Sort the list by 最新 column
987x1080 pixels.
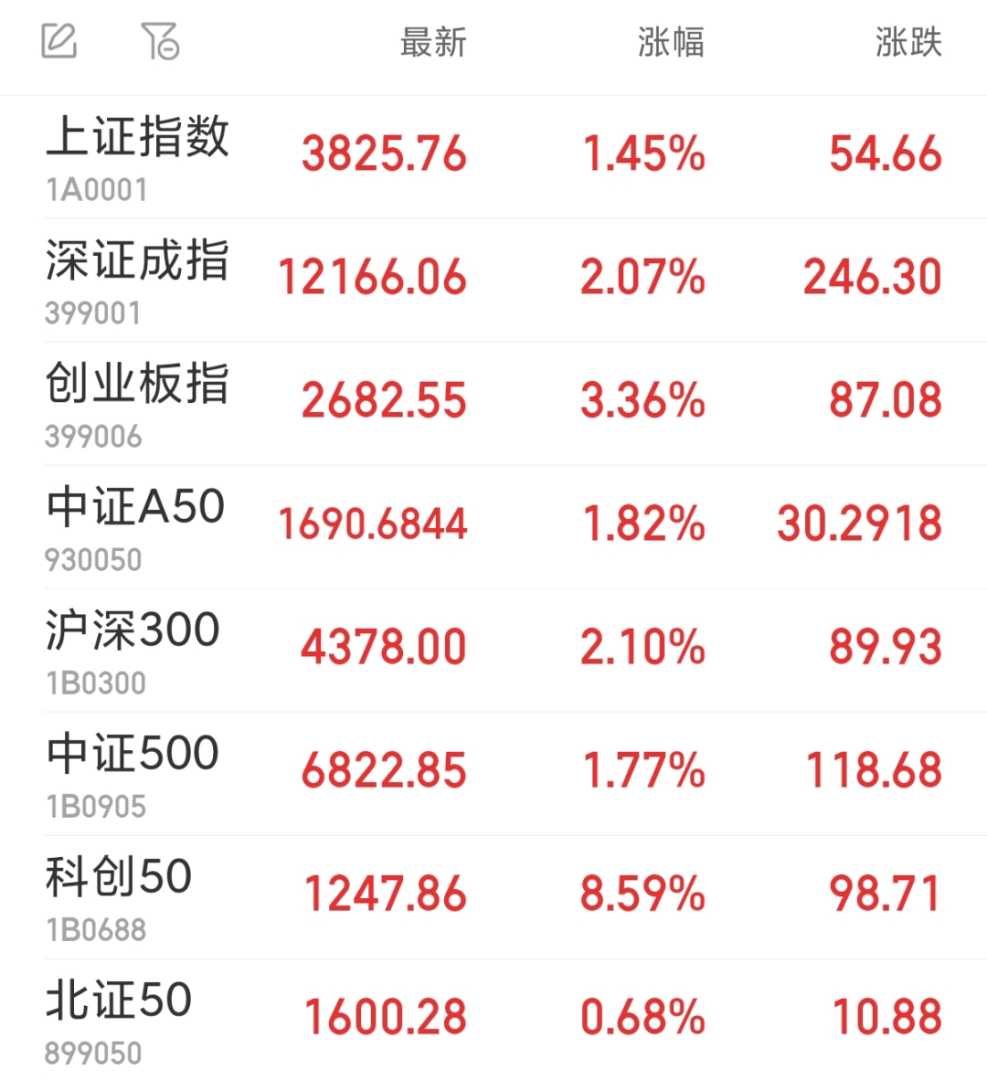(433, 42)
